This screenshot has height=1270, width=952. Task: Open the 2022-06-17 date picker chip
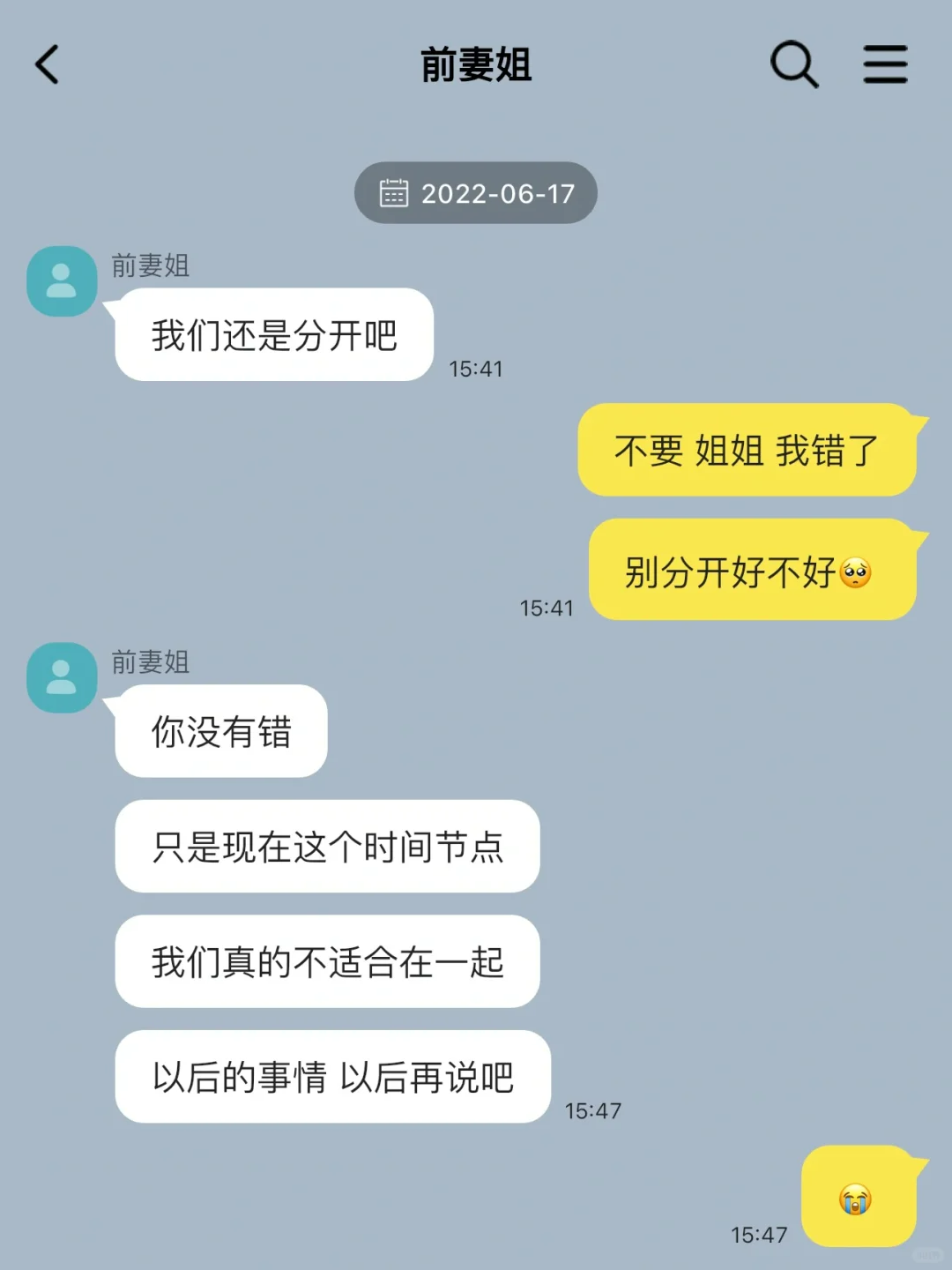coord(476,193)
